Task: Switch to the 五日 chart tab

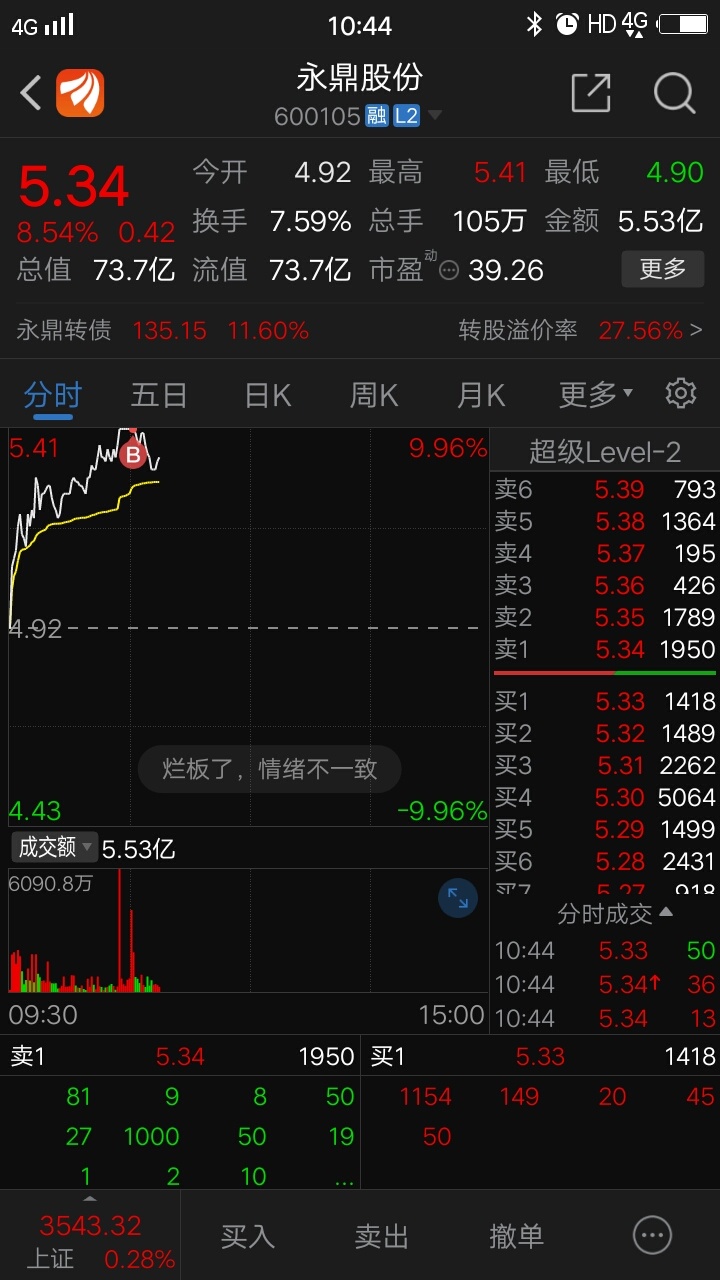Action: click(159, 395)
